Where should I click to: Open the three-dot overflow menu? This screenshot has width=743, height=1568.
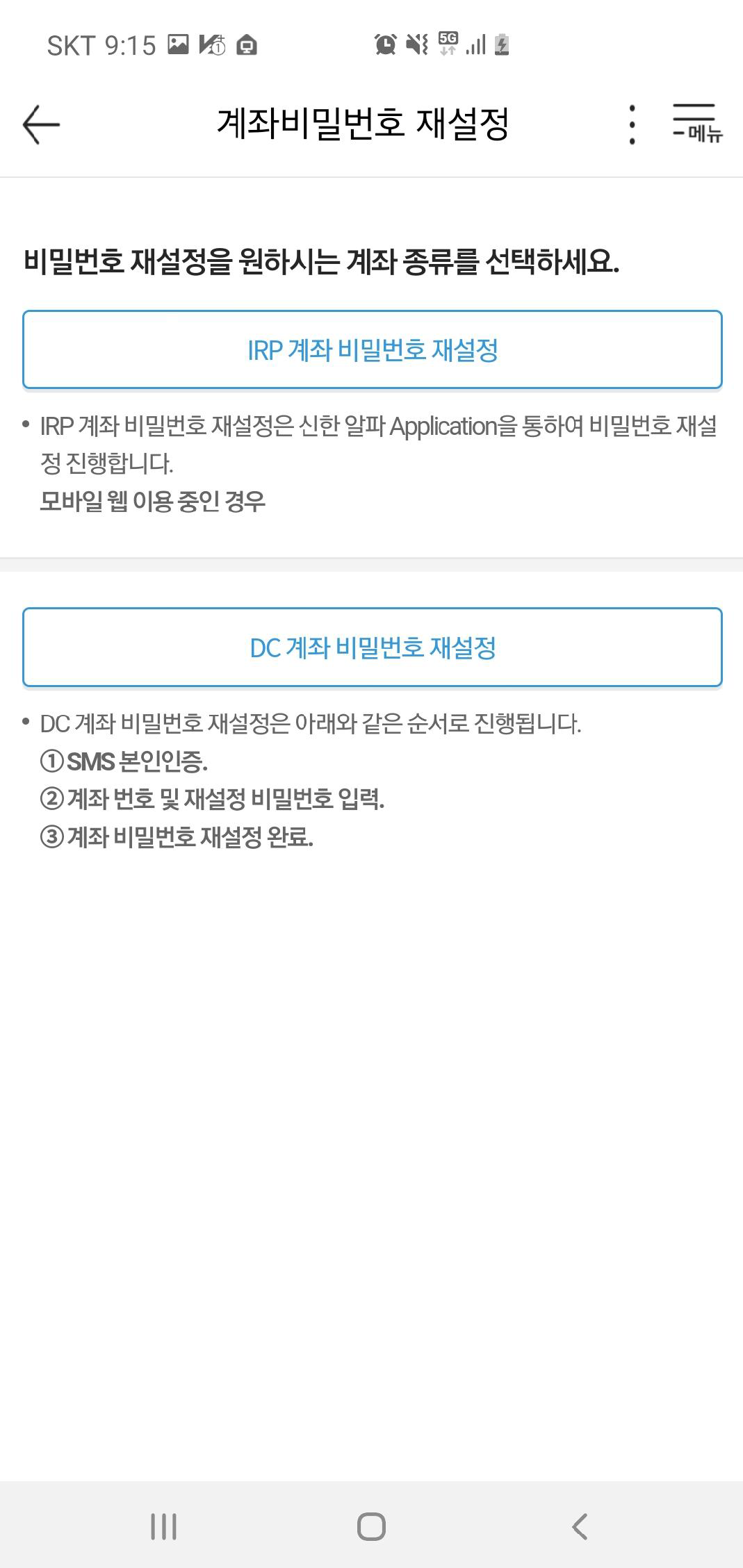point(631,125)
